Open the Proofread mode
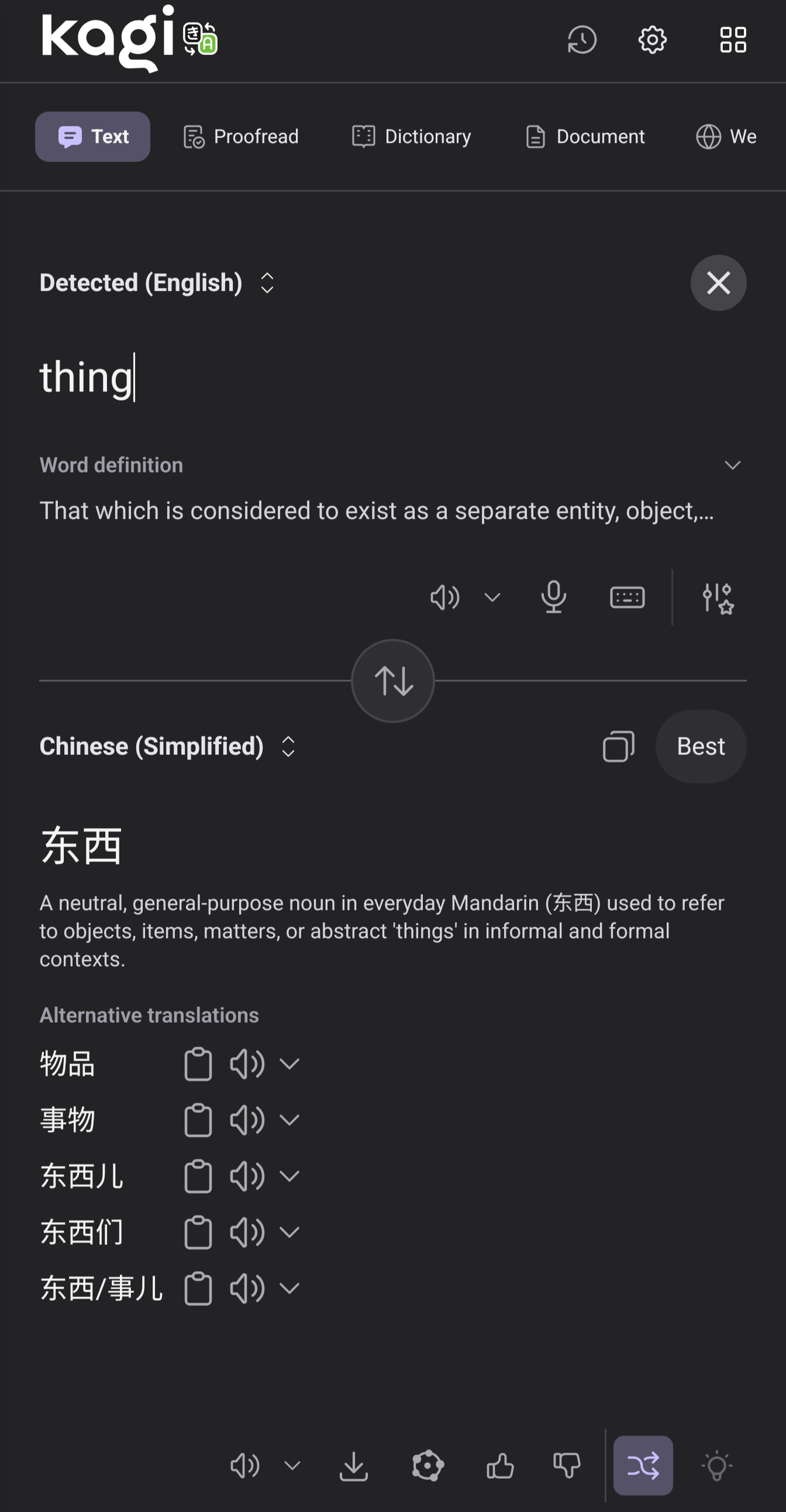The width and height of the screenshot is (786, 1512). point(240,136)
